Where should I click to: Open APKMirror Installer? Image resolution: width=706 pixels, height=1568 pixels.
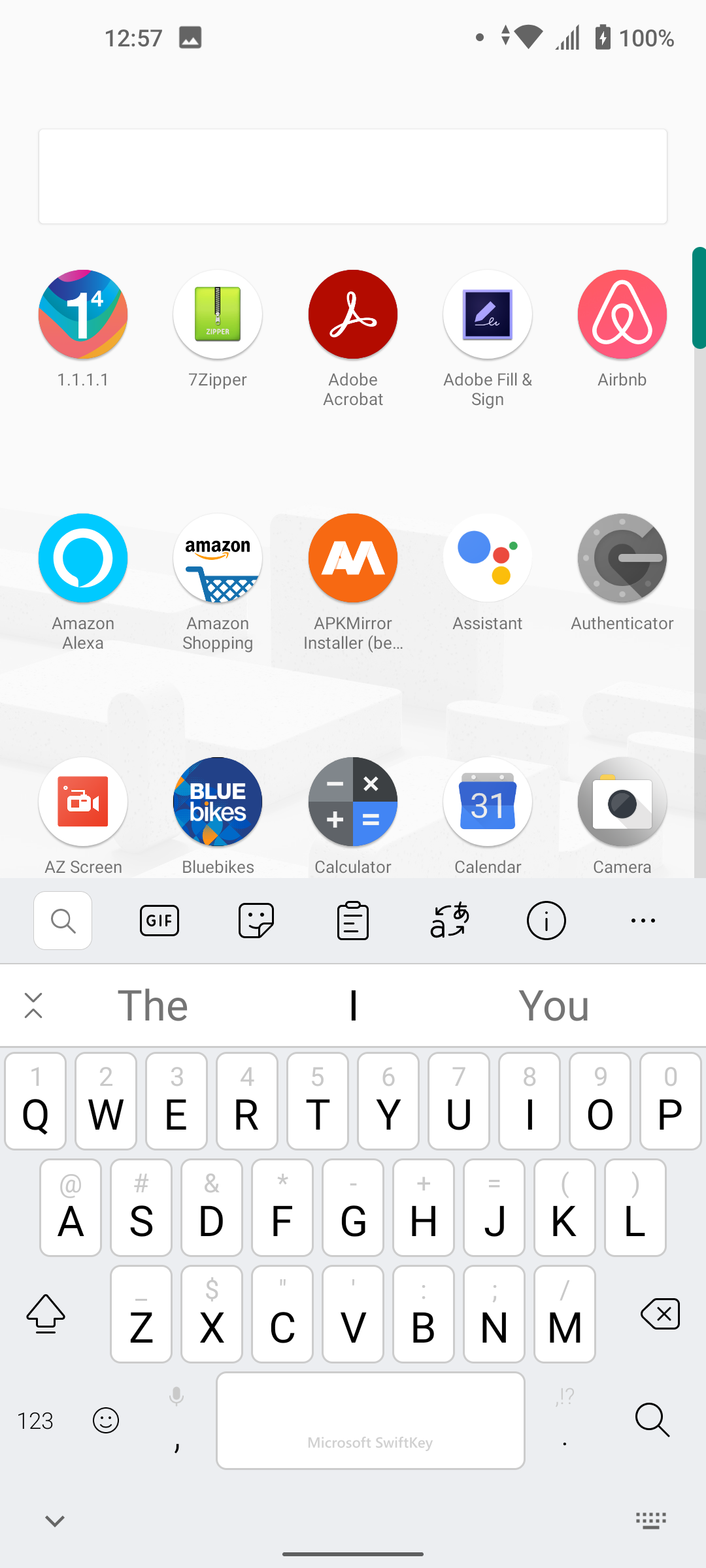tap(352, 558)
